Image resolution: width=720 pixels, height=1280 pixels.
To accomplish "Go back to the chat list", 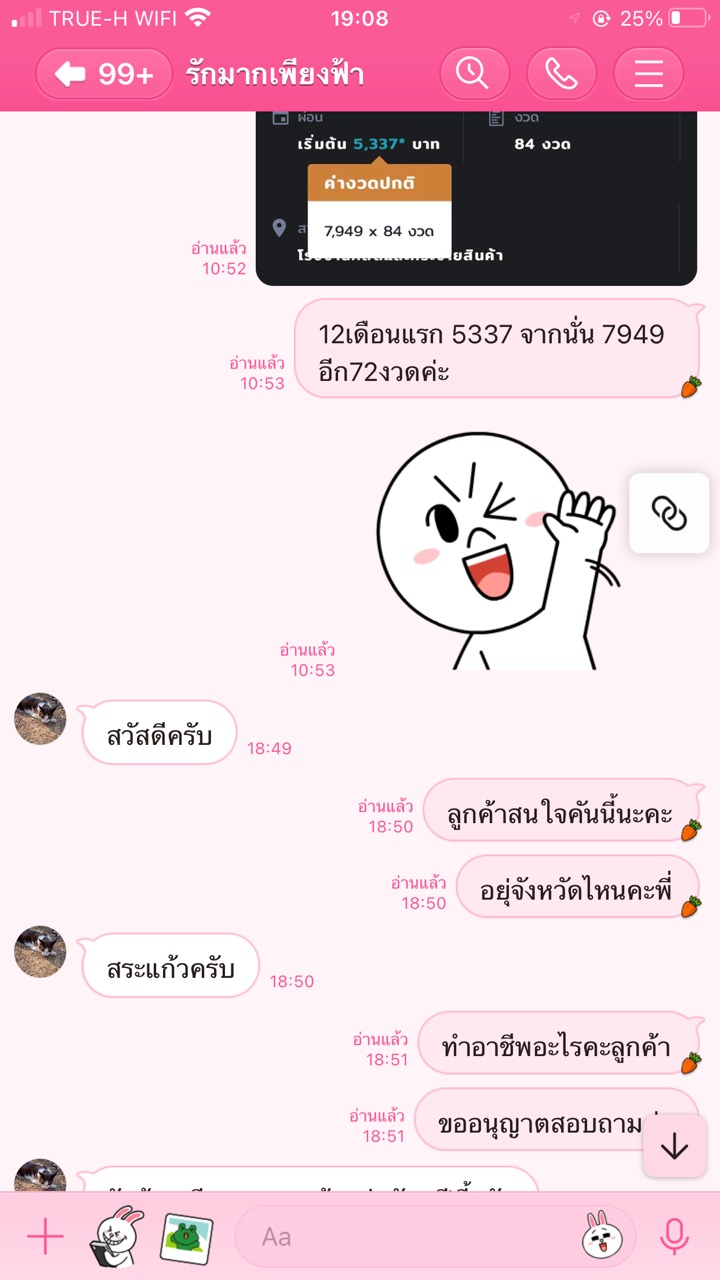I will pos(104,74).
